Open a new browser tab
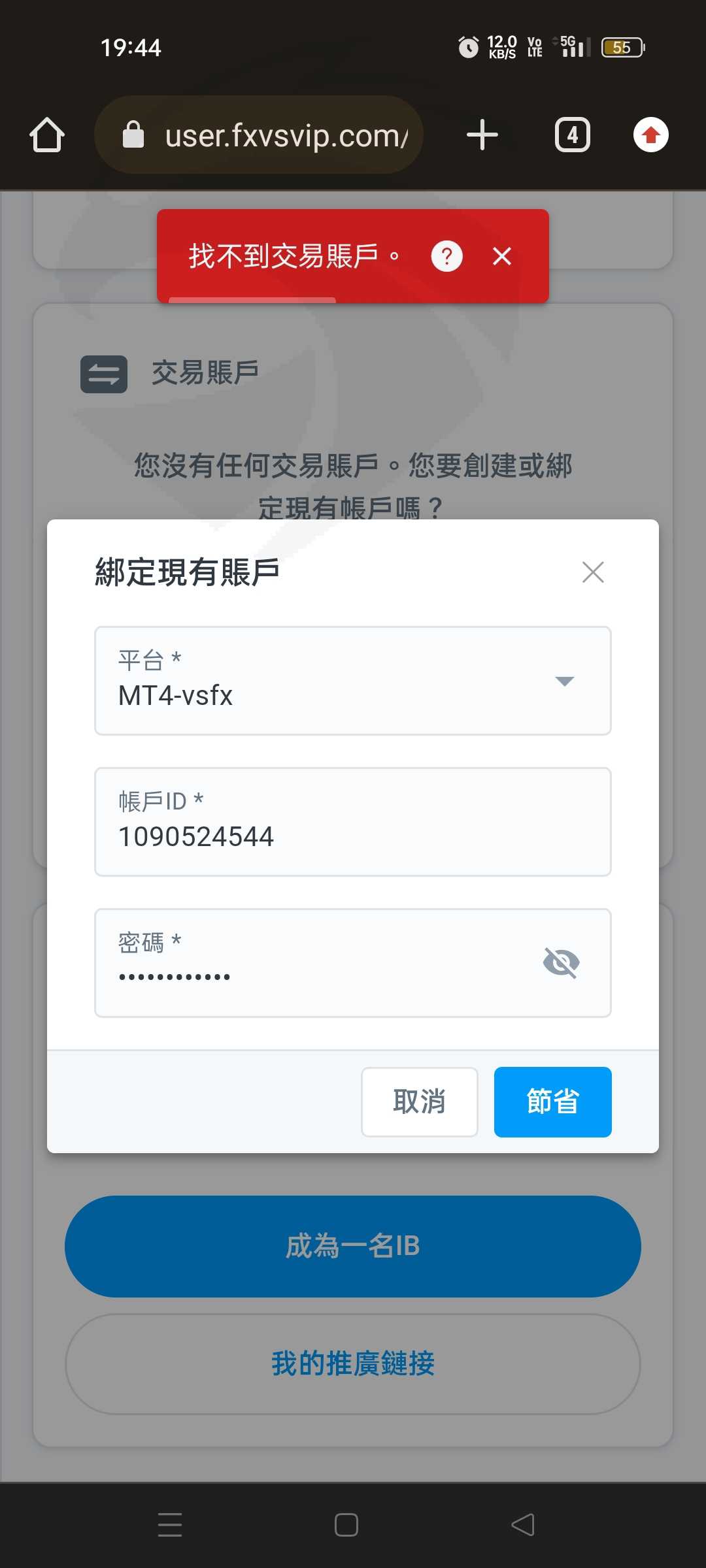 tap(482, 135)
